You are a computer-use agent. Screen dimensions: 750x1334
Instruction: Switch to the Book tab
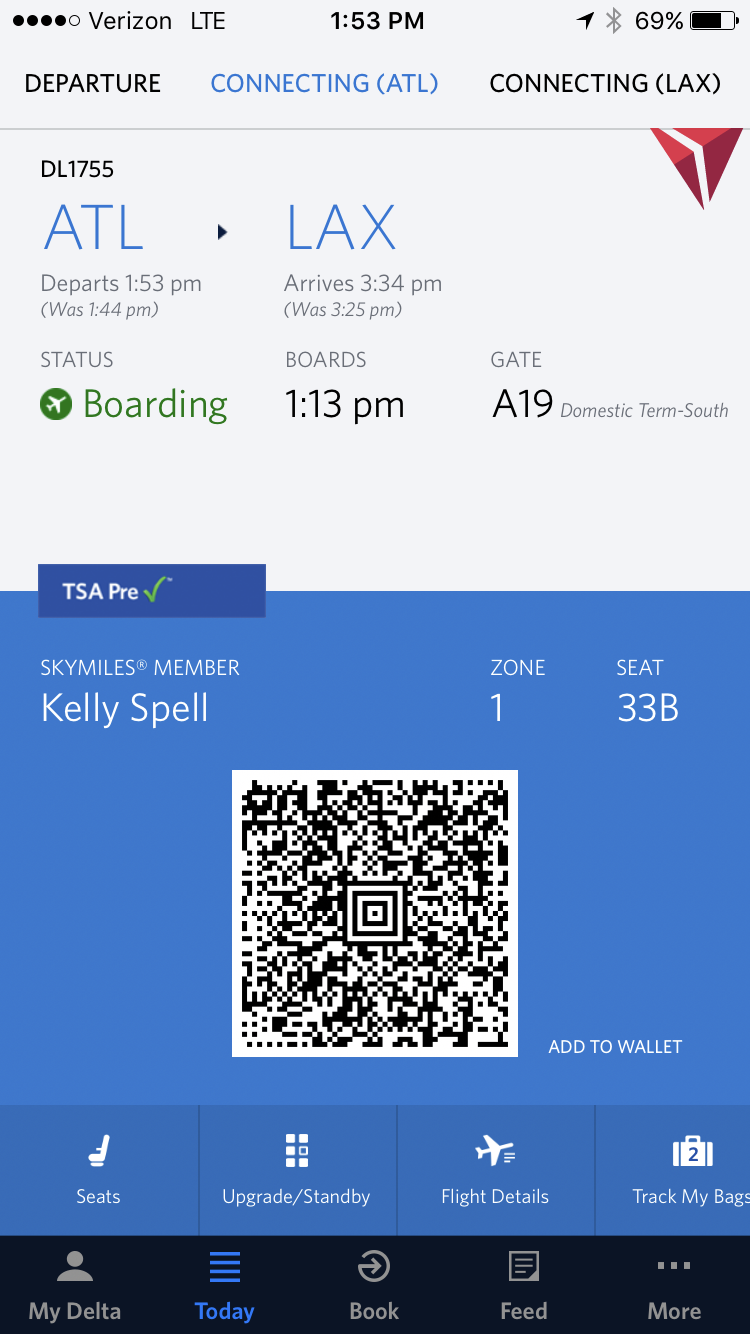pyautogui.click(x=374, y=1286)
